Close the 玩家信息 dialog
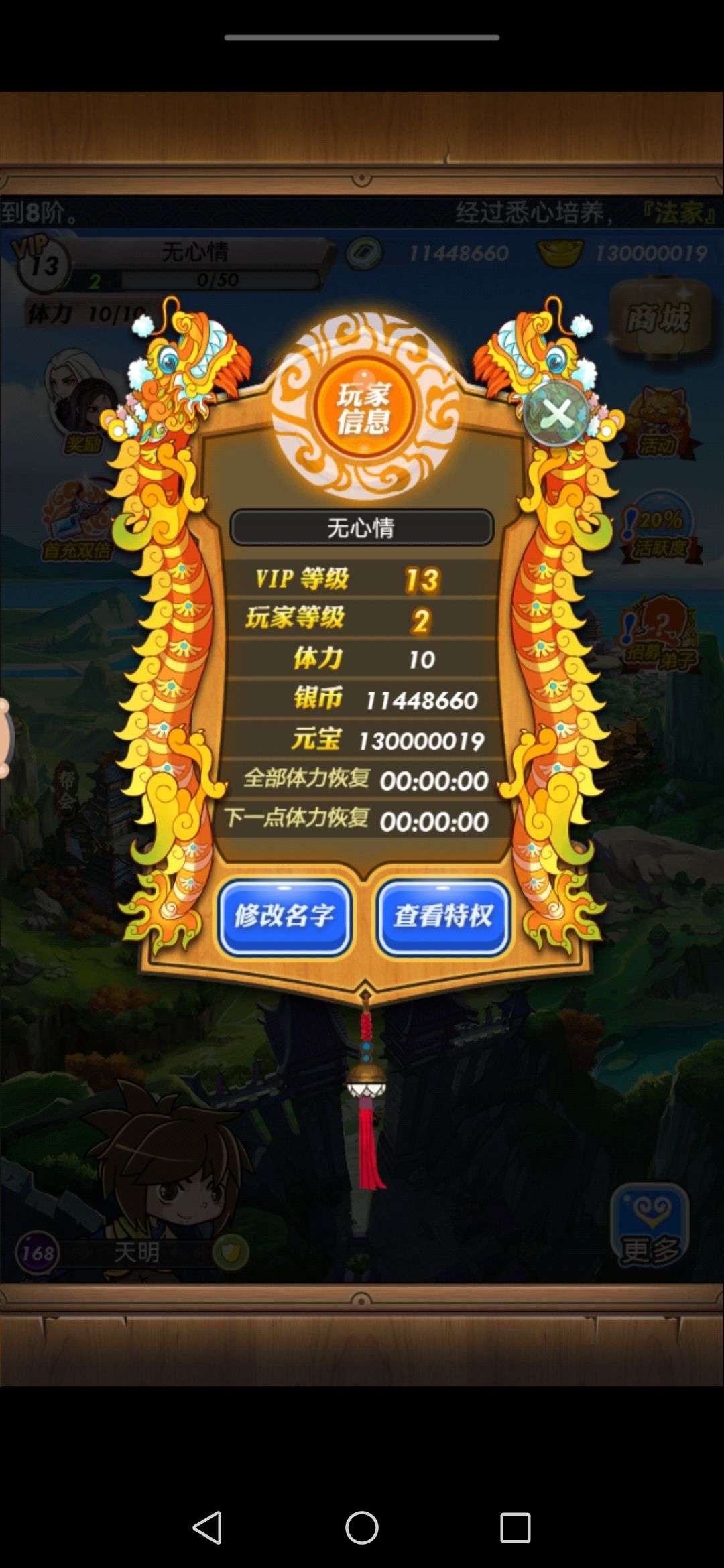Screen dimensions: 724x1568 pyautogui.click(x=556, y=413)
